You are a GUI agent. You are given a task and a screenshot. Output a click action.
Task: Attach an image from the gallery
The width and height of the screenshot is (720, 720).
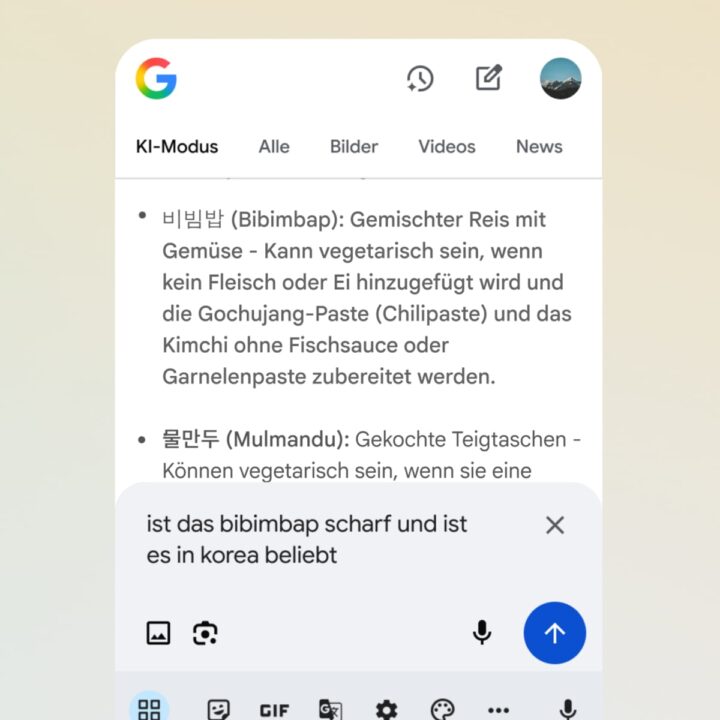point(158,633)
